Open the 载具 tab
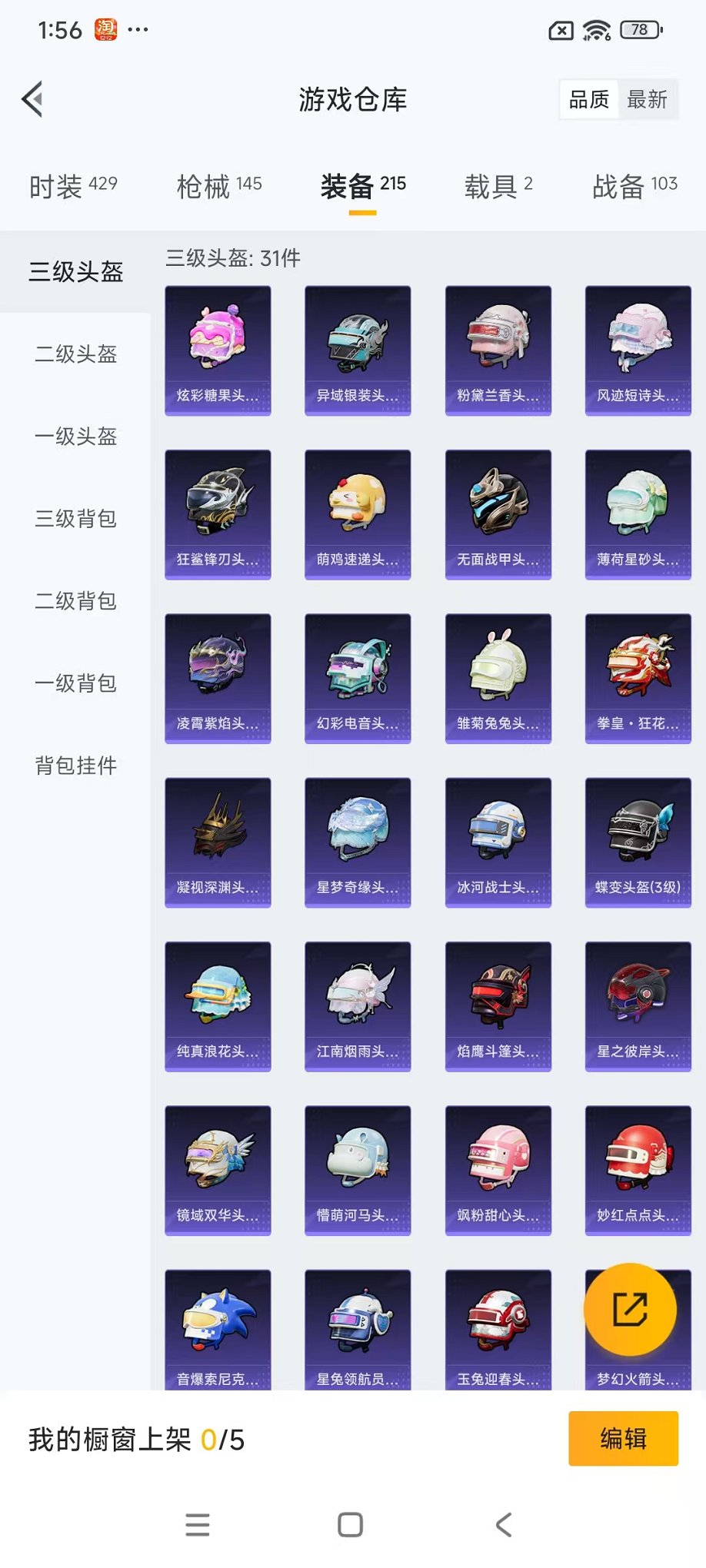Screen dimensions: 706x1568 (498, 186)
